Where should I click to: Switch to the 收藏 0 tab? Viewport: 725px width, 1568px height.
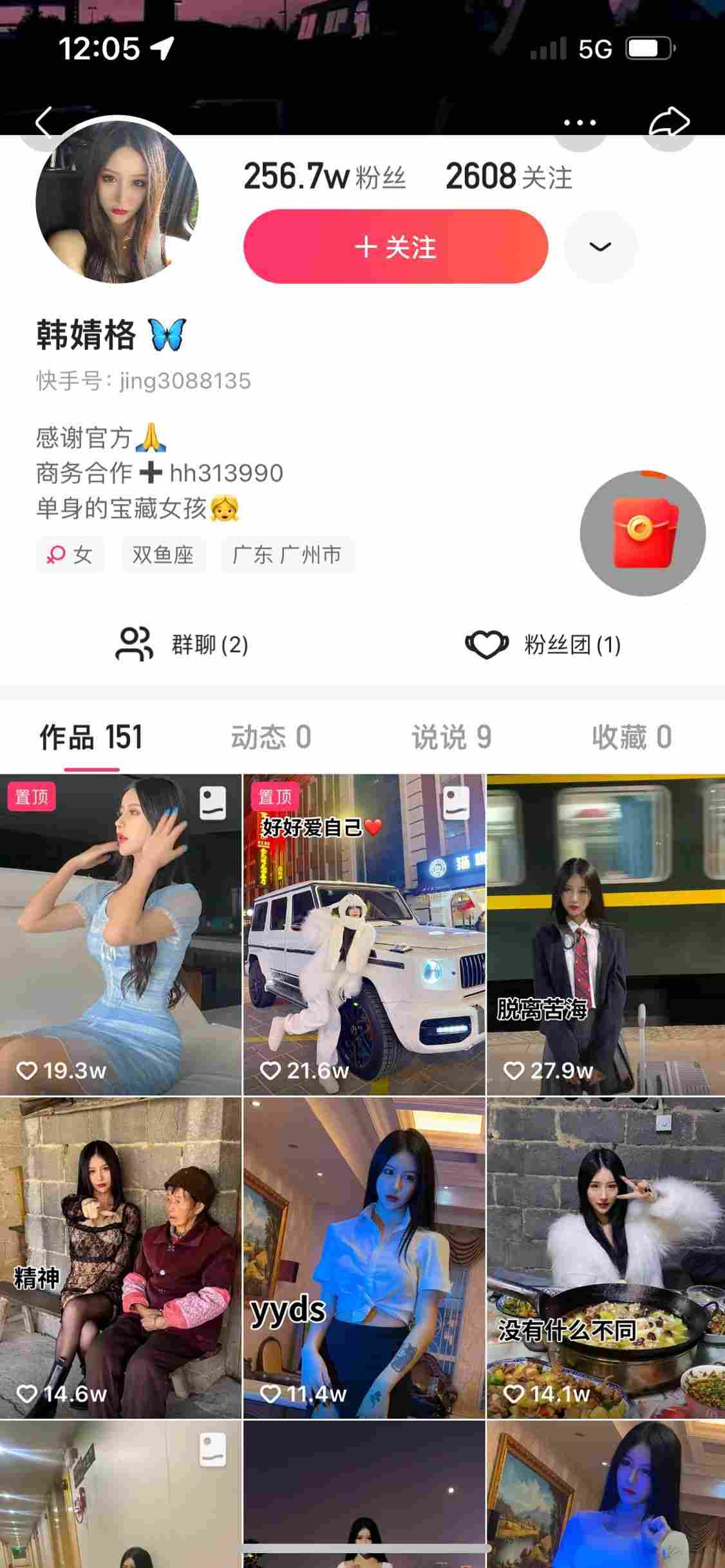(x=632, y=738)
